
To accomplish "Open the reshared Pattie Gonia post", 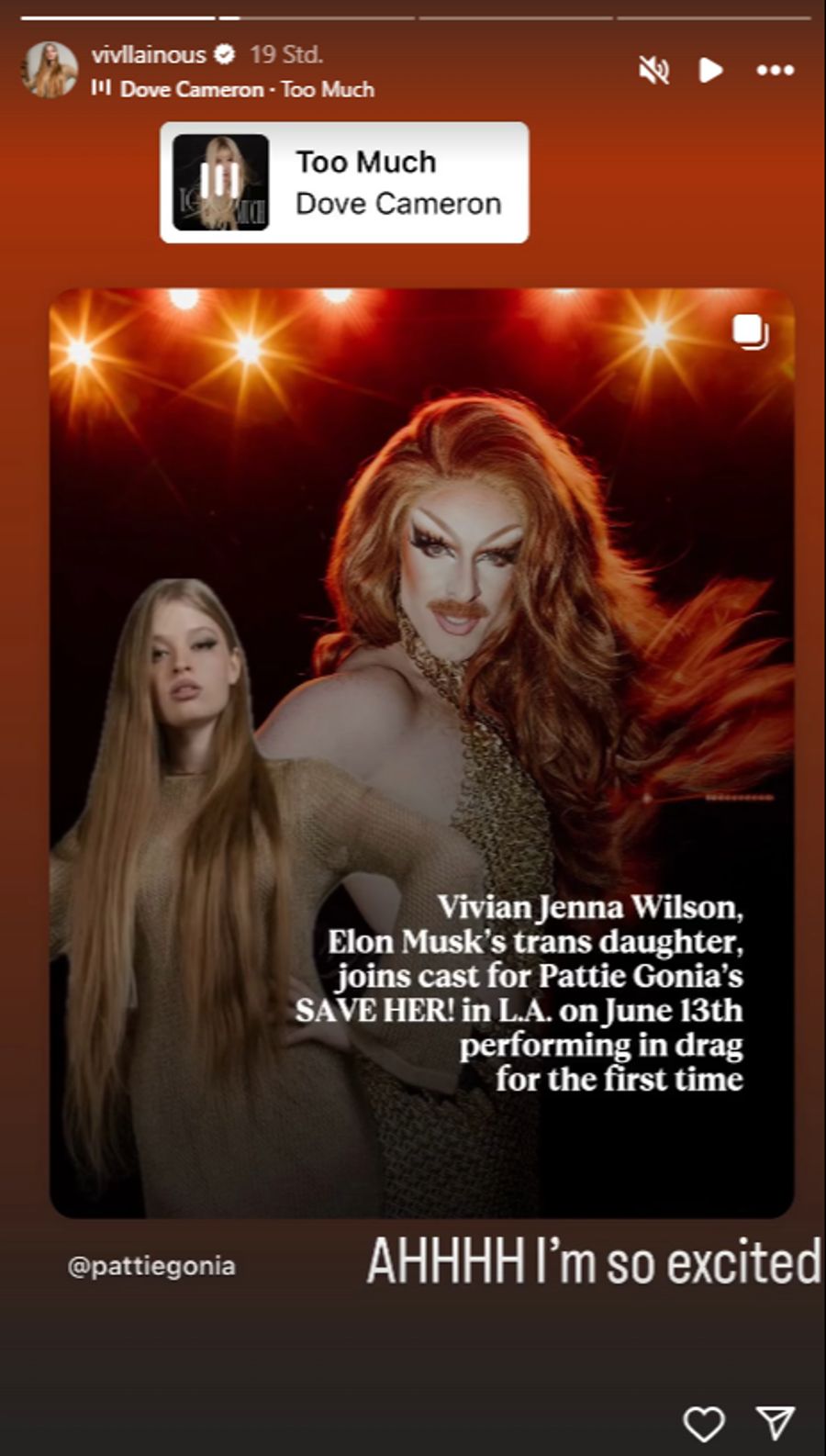I will click(x=421, y=753).
